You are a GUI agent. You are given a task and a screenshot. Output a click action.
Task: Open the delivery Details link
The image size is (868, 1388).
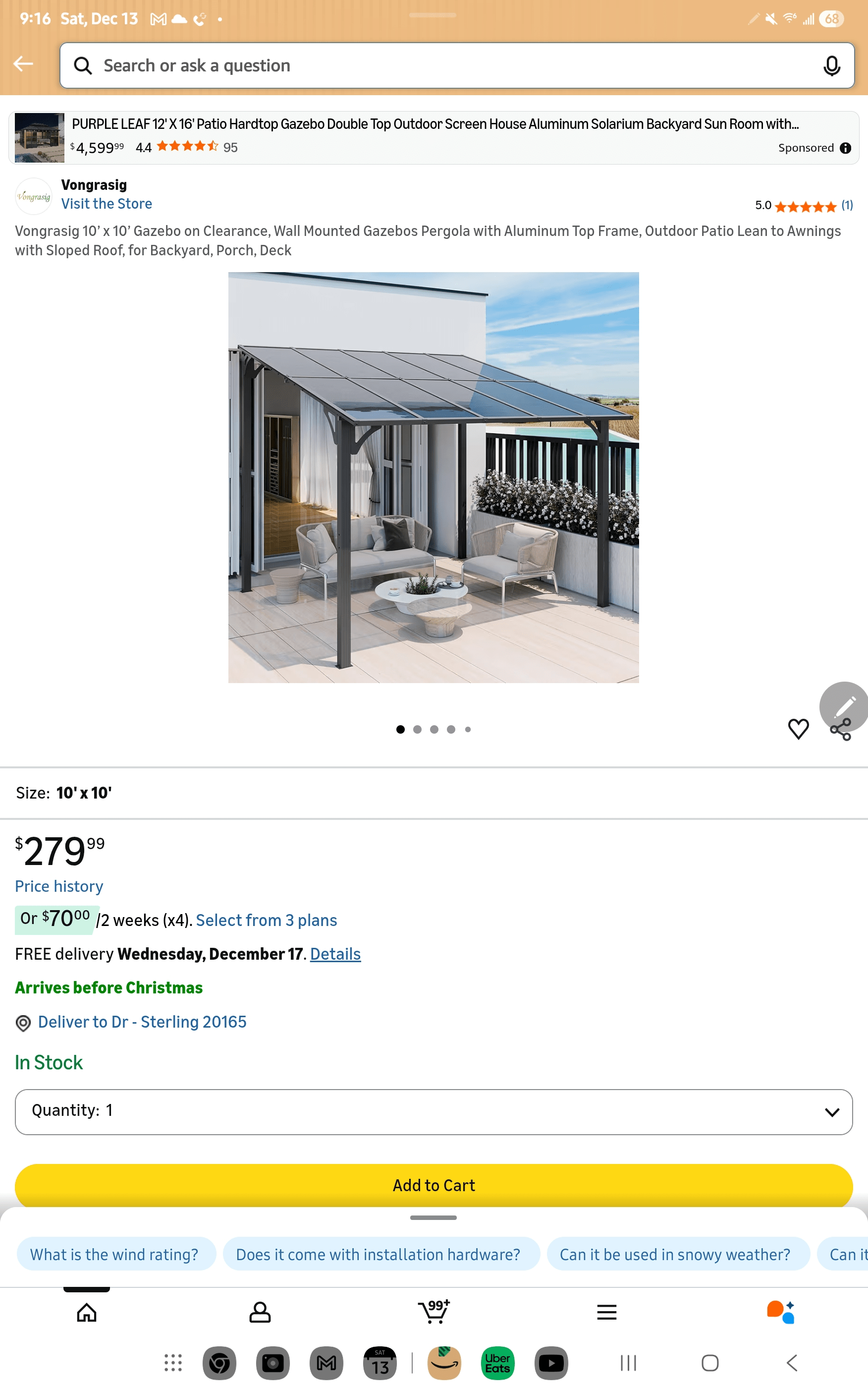pos(335,954)
